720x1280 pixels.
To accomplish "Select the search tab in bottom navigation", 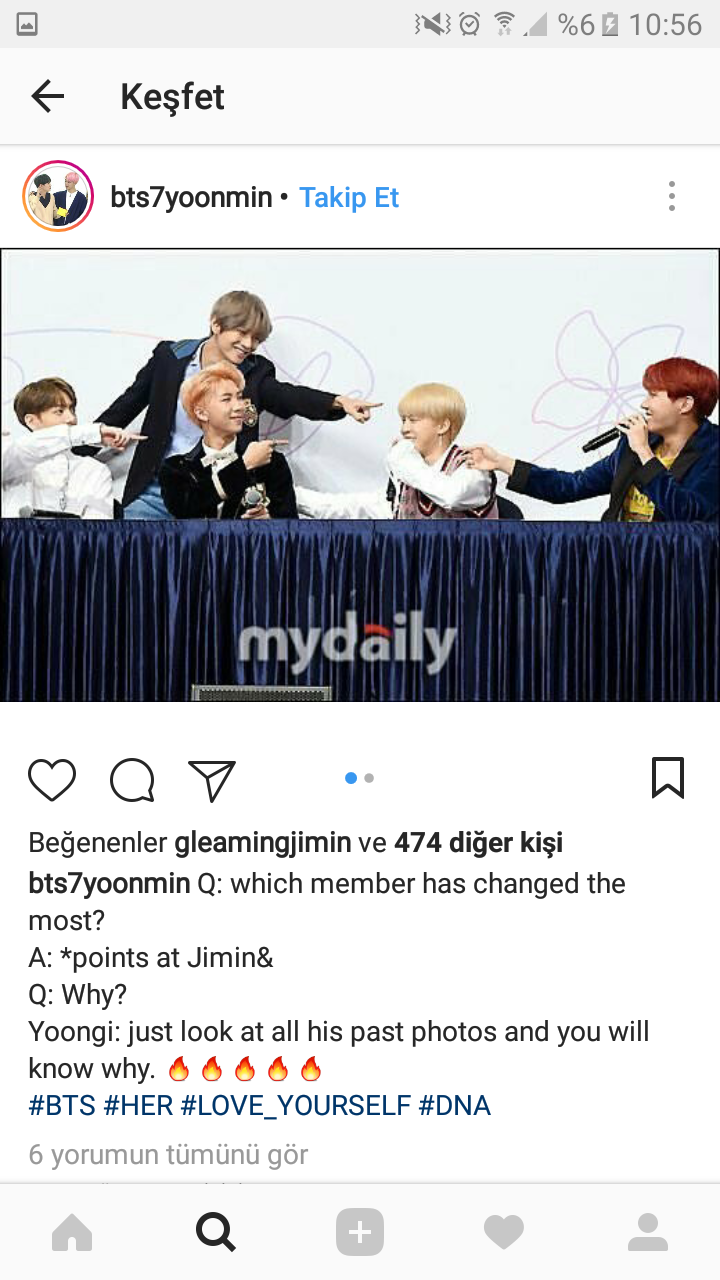I will tap(216, 1233).
